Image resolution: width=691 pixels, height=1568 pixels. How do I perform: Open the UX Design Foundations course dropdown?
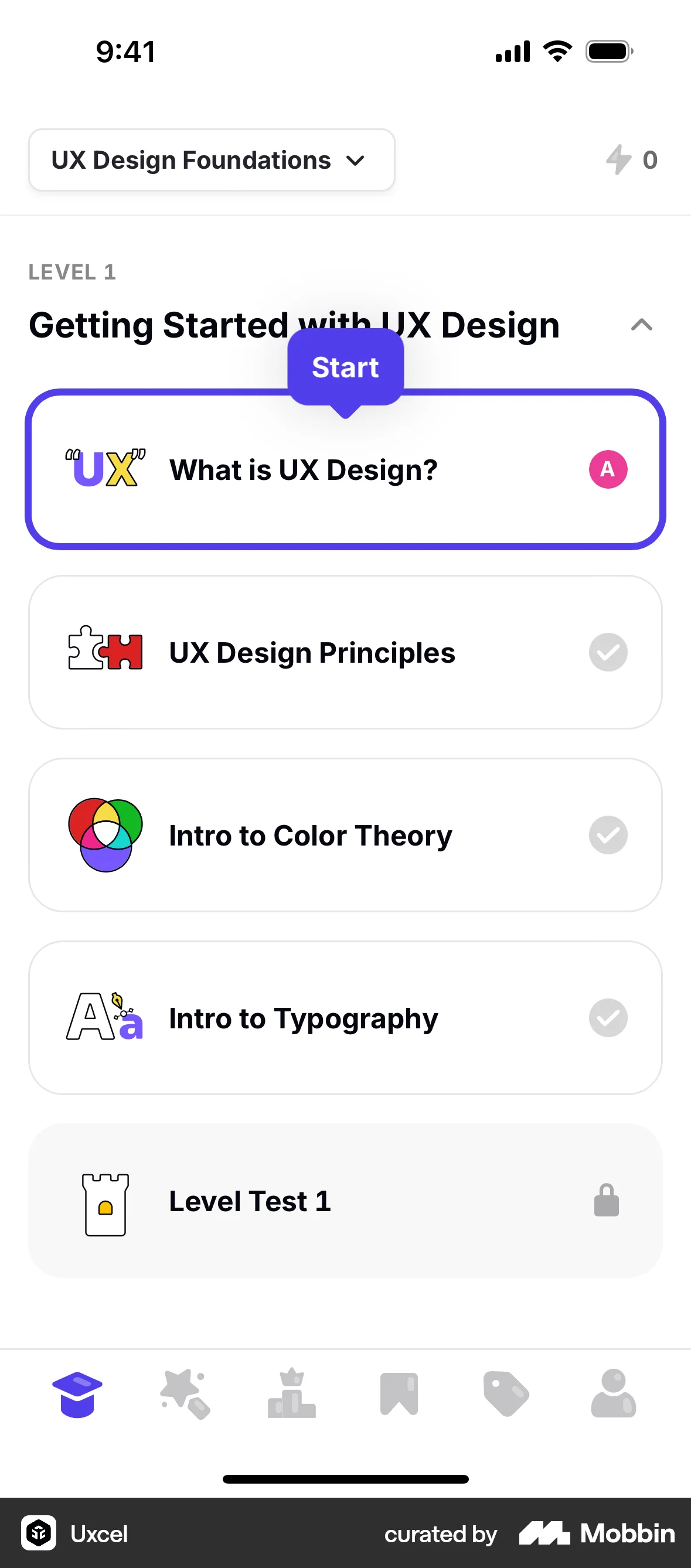[x=210, y=160]
